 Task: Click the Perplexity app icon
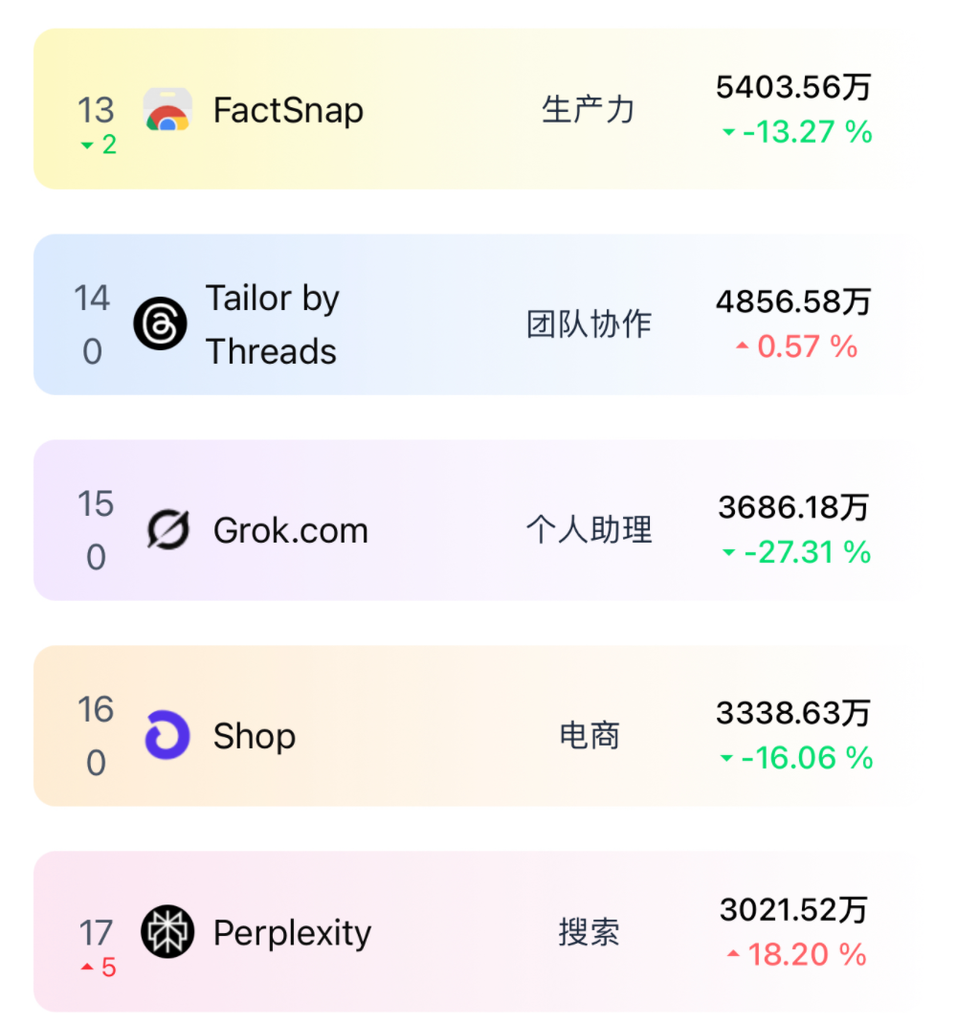[x=166, y=933]
